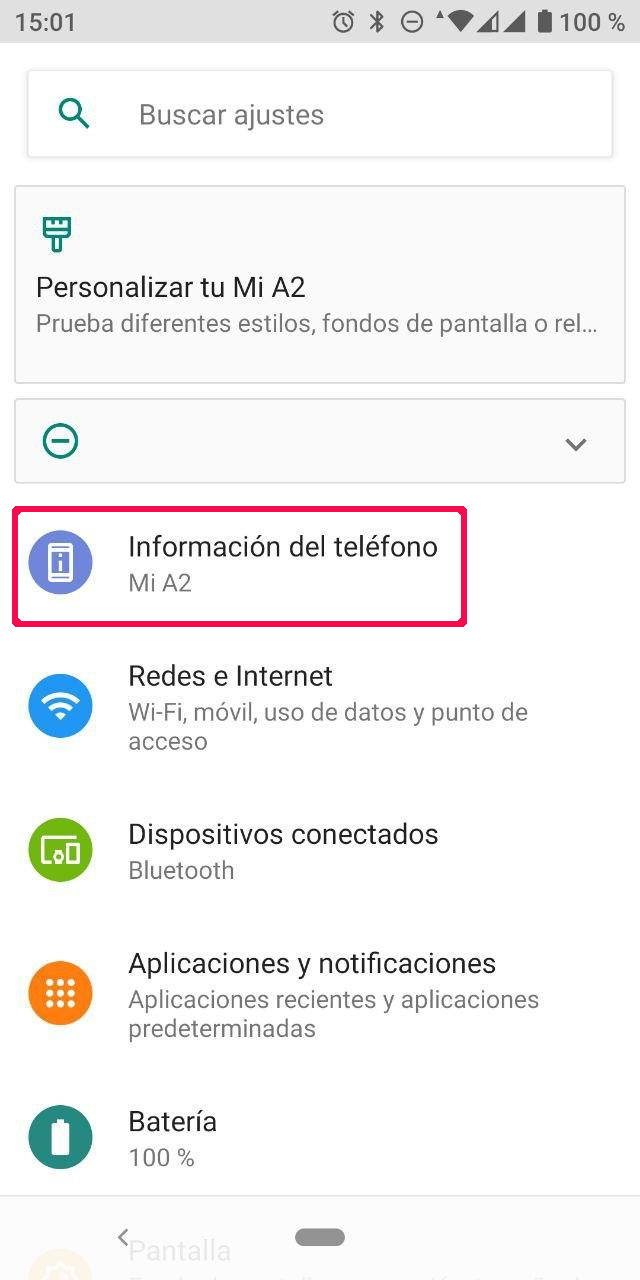The image size is (640, 1280).
Task: Open Dispositivos conectados settings
Action: point(320,851)
